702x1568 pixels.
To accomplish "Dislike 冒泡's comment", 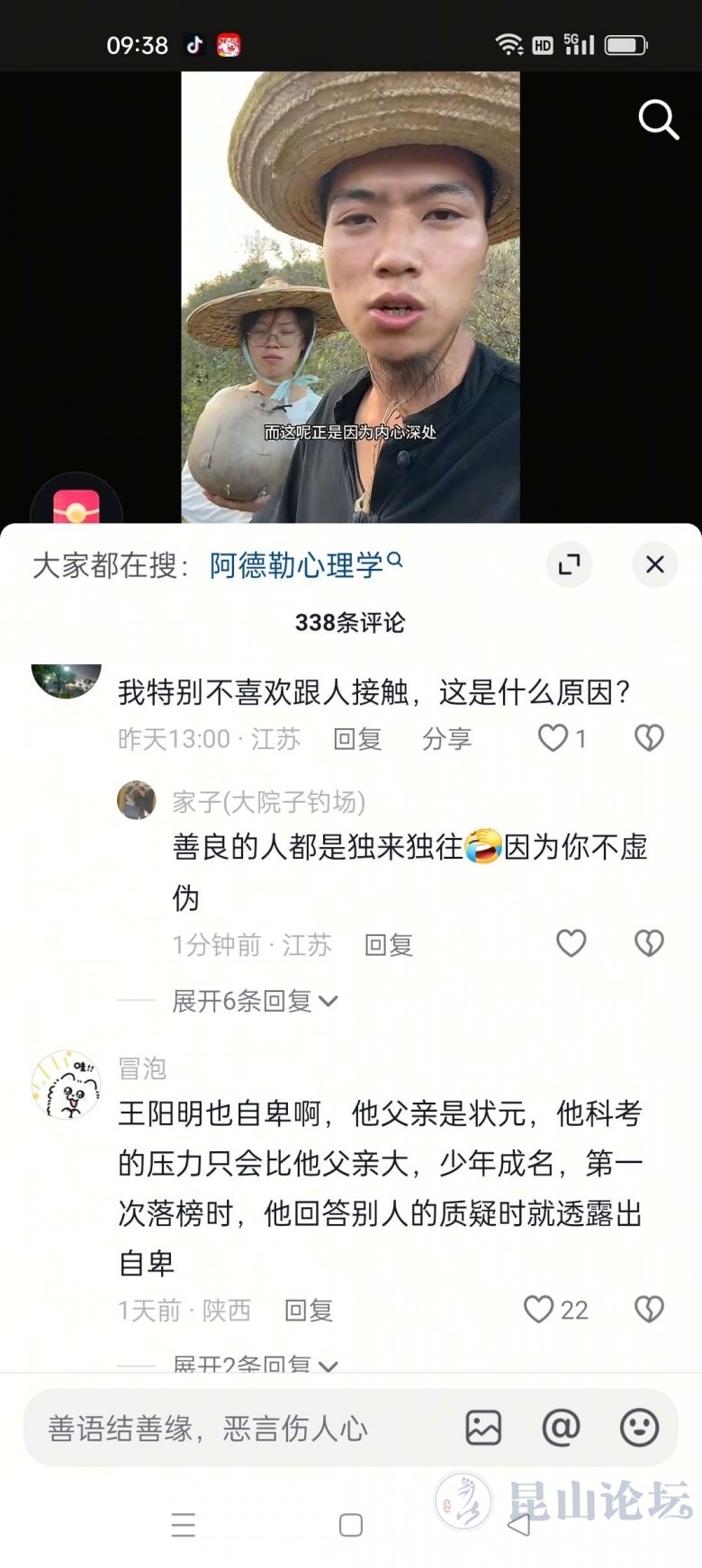I will (x=649, y=1309).
